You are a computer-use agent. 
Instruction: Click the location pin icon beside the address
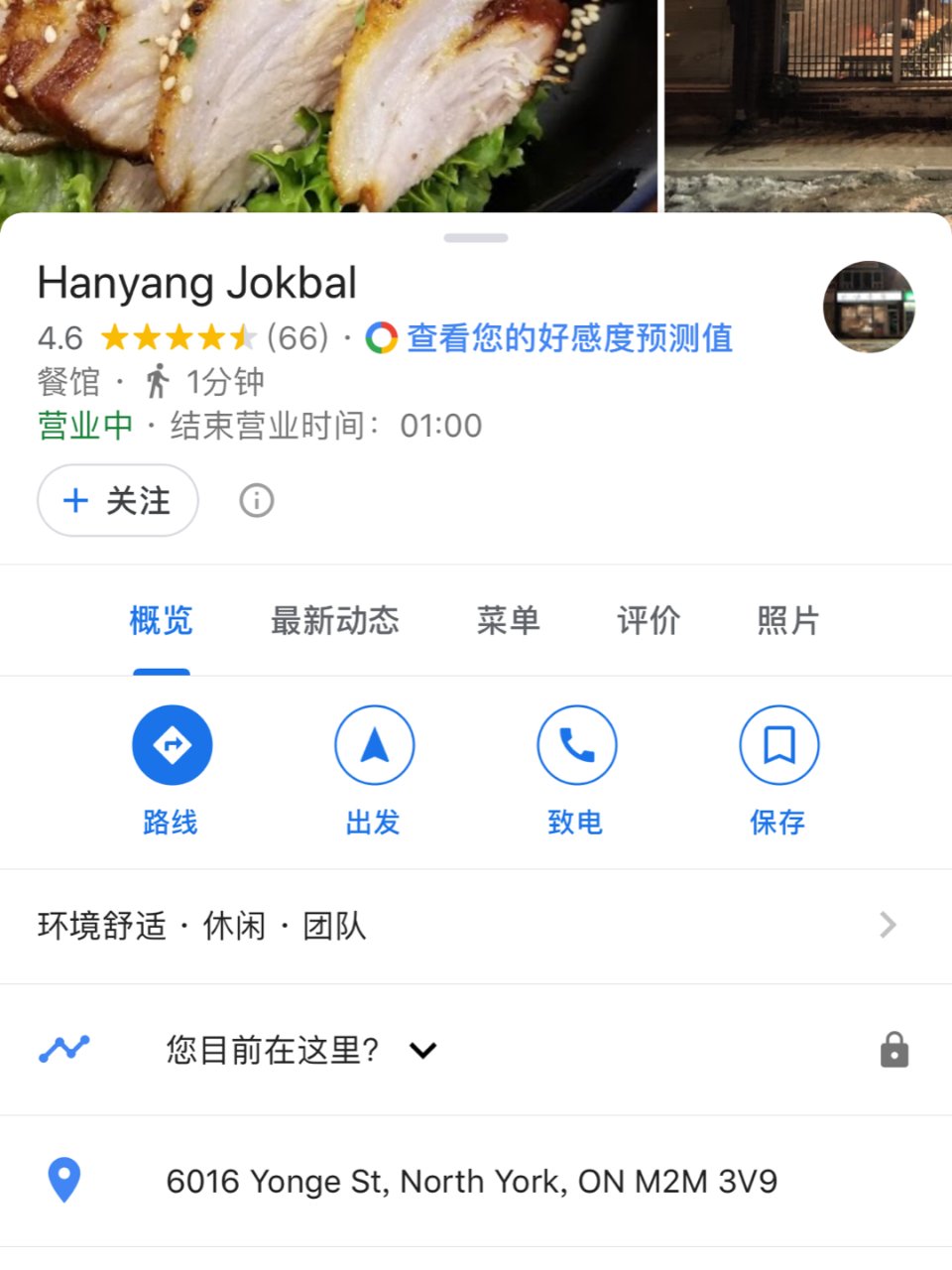coord(63,1181)
